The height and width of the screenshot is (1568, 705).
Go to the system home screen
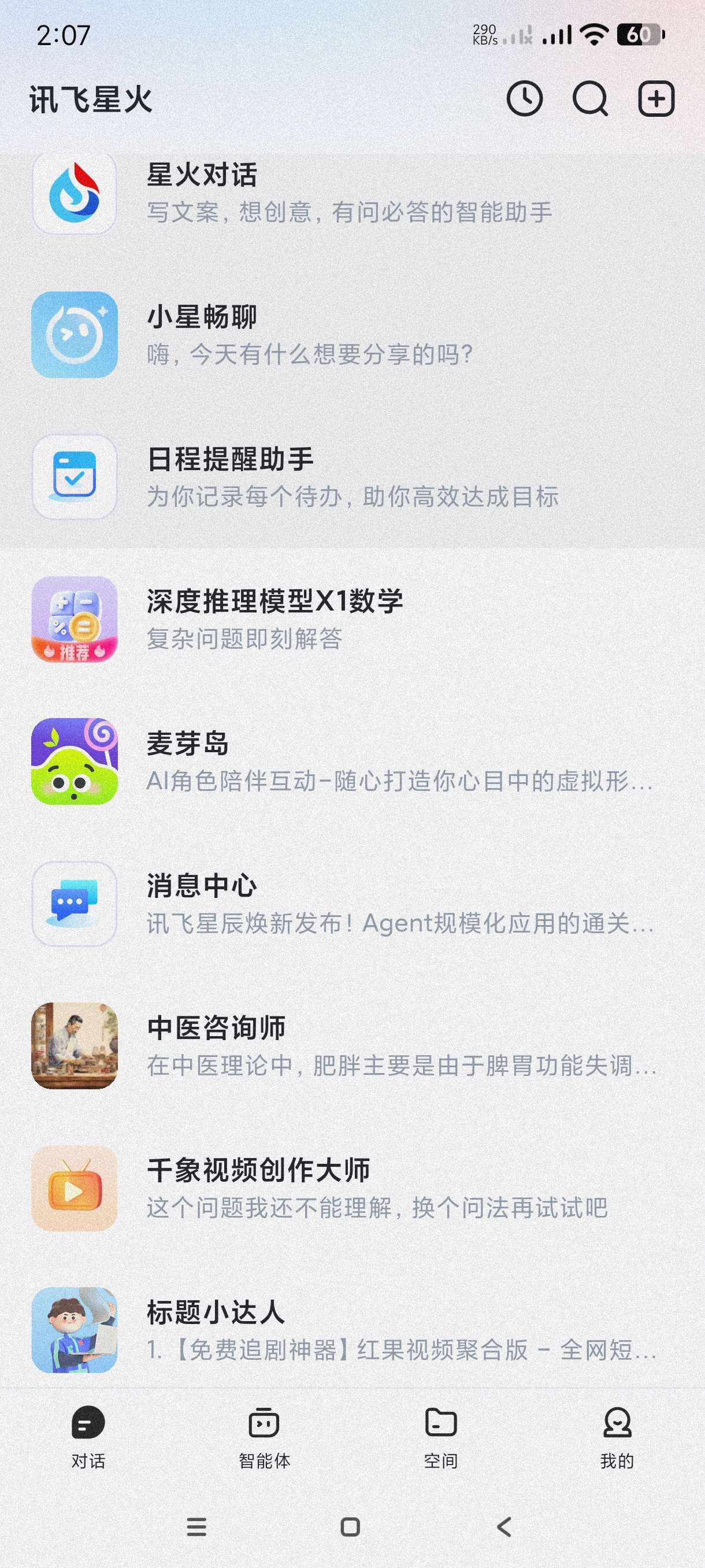[350, 1526]
